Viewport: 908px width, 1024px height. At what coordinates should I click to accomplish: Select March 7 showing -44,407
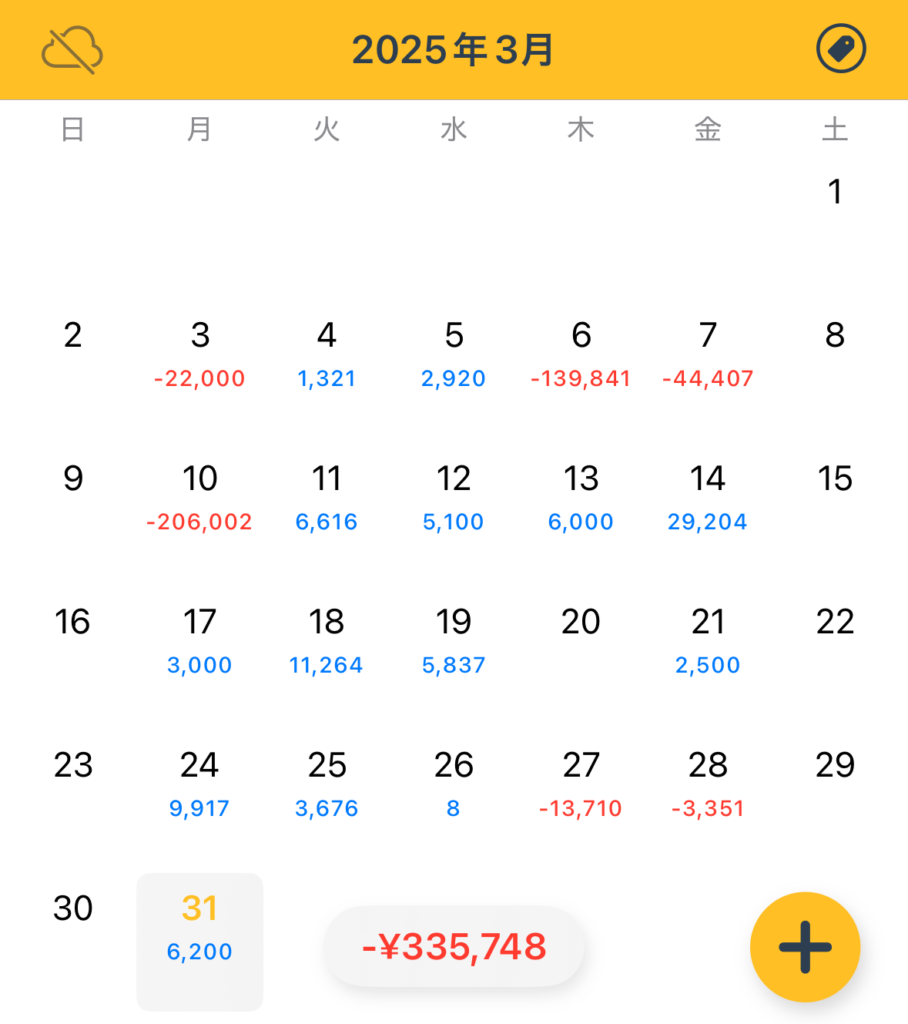point(708,354)
